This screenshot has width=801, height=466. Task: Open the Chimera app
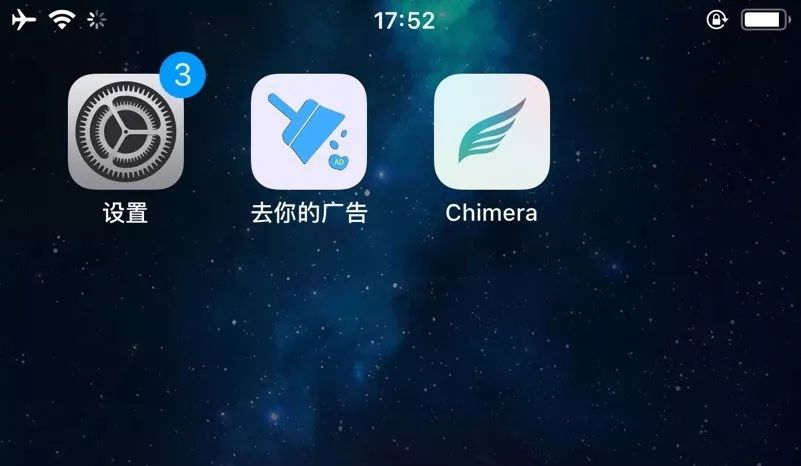(x=492, y=132)
